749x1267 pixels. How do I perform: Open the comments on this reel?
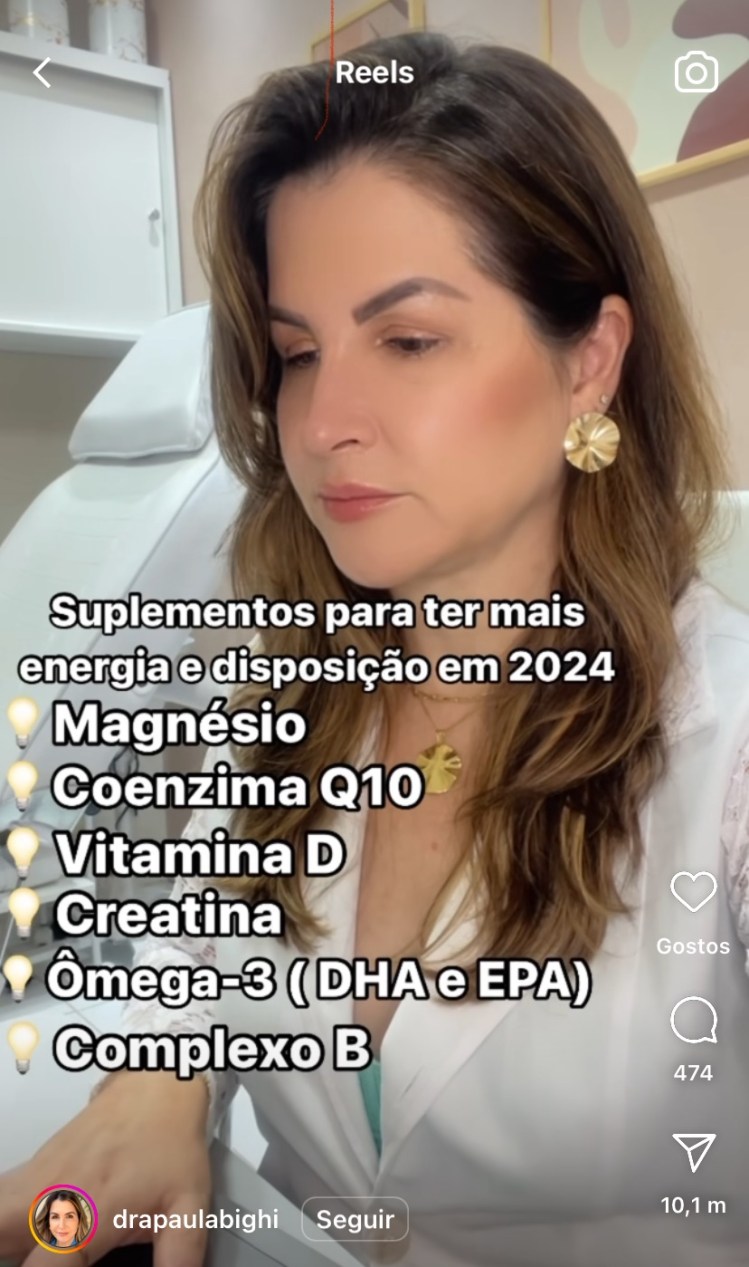(693, 1022)
